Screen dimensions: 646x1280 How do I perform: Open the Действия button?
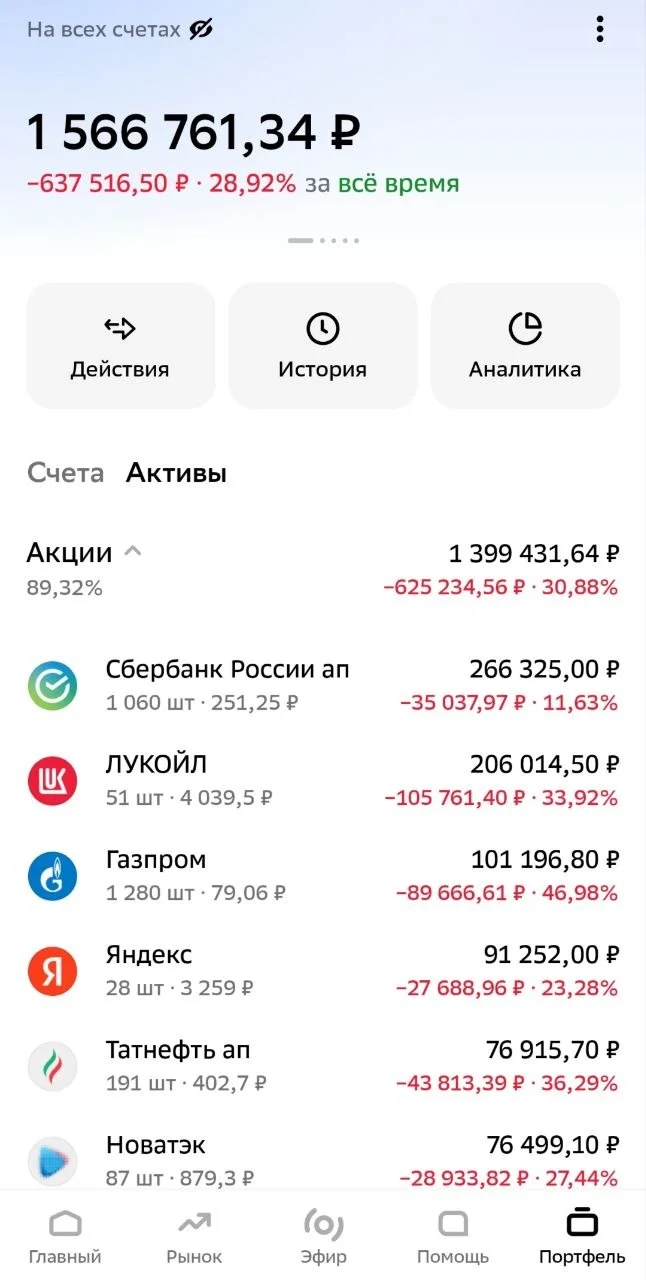[120, 346]
